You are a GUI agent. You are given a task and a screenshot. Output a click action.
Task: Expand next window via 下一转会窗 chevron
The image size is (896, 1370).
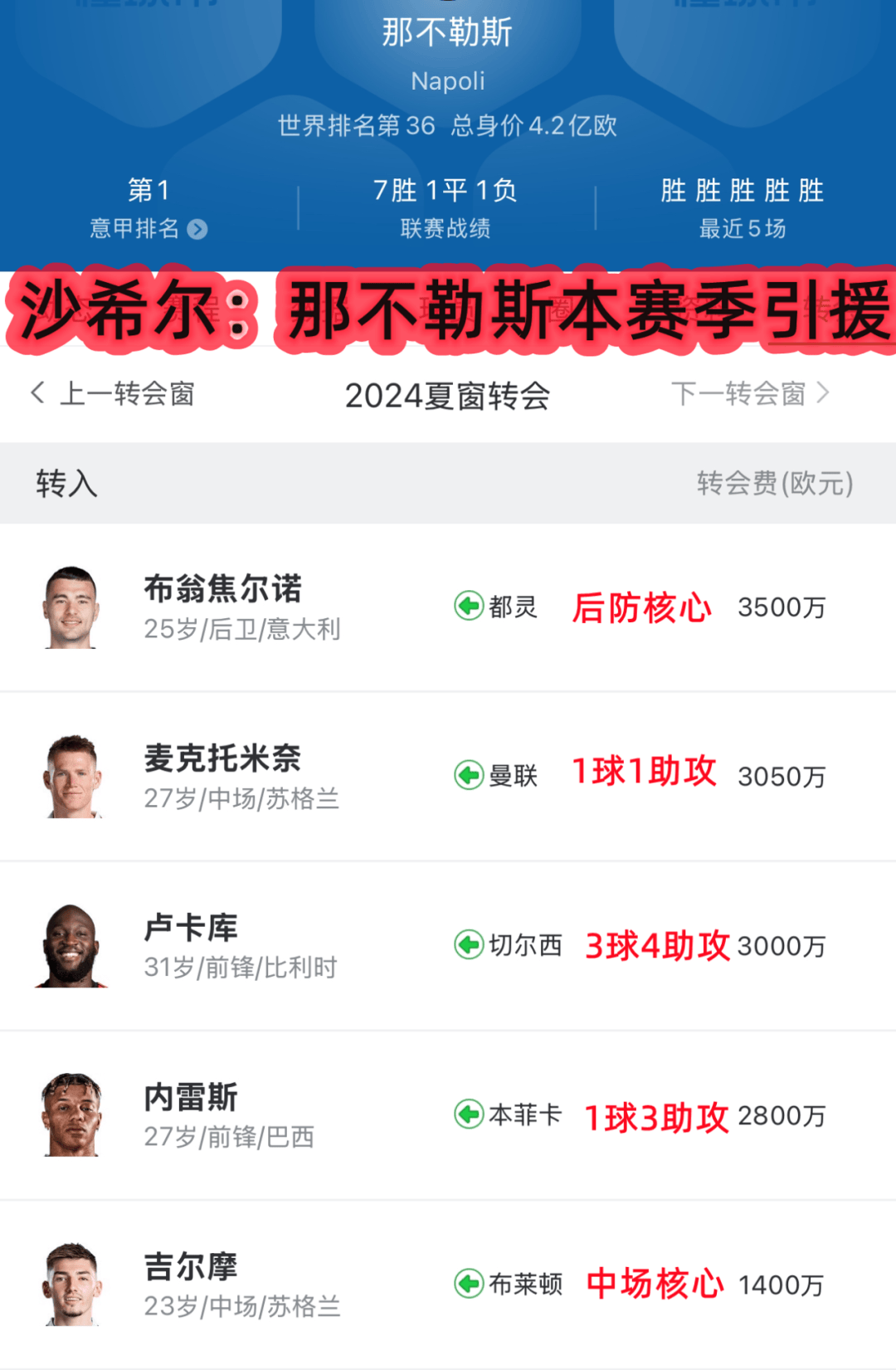point(824,394)
